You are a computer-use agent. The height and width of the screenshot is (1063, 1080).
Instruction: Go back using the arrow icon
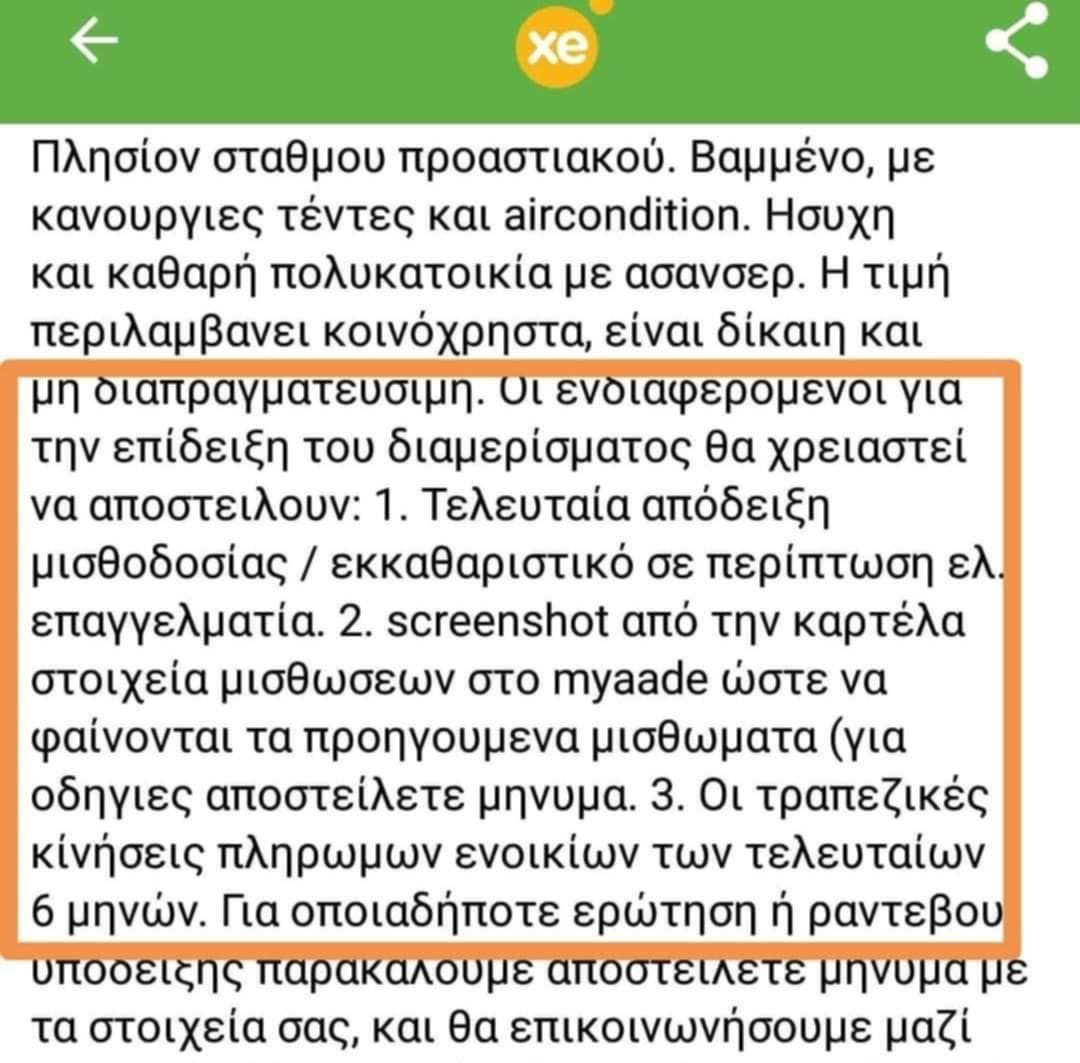[93, 41]
